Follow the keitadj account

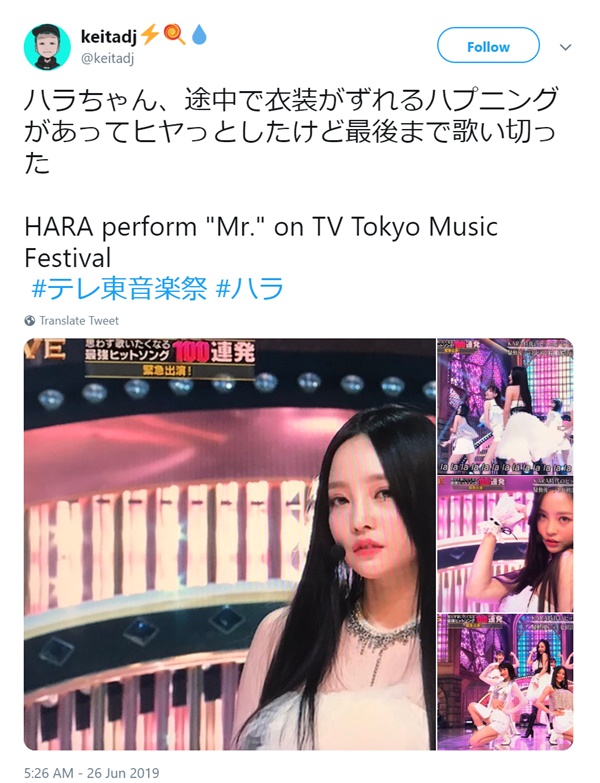point(488,46)
